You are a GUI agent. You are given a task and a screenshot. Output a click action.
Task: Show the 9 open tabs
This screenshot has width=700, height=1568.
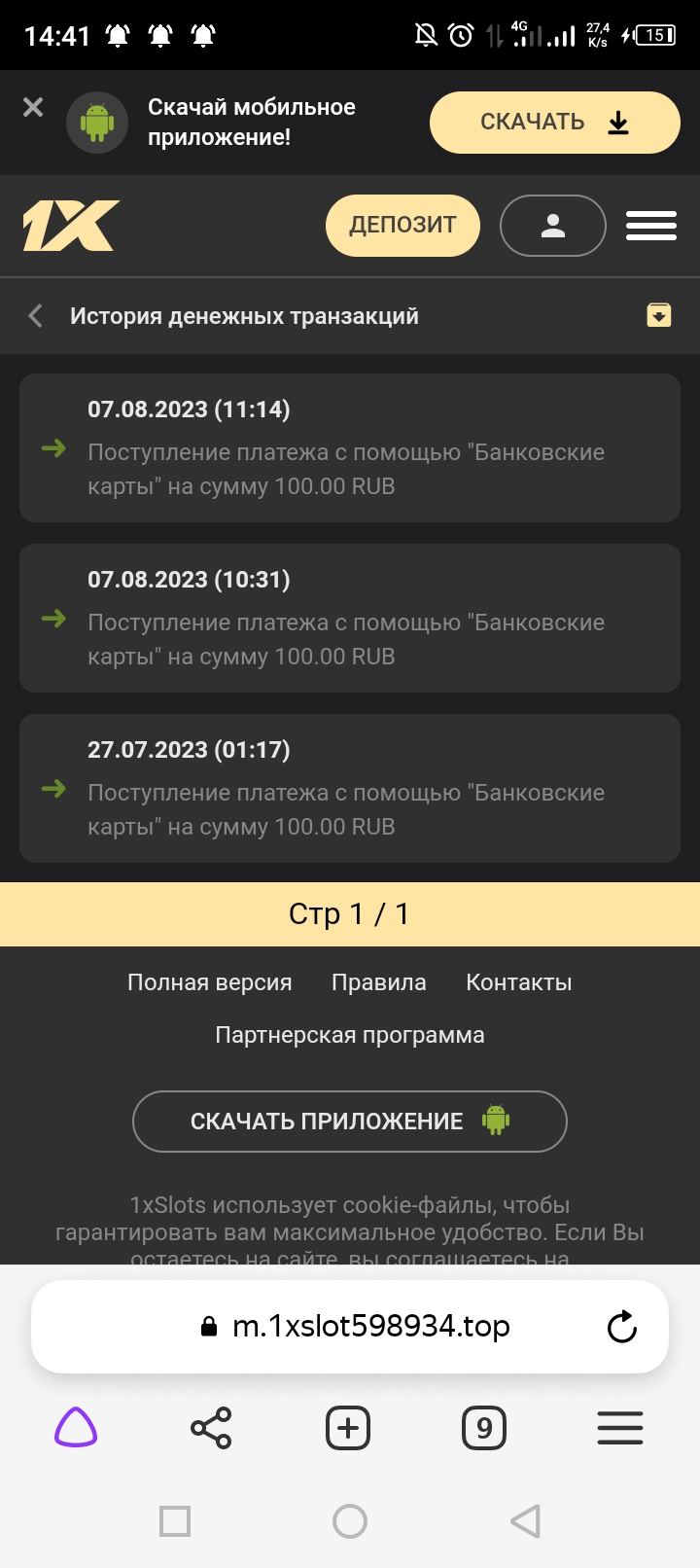[484, 1428]
